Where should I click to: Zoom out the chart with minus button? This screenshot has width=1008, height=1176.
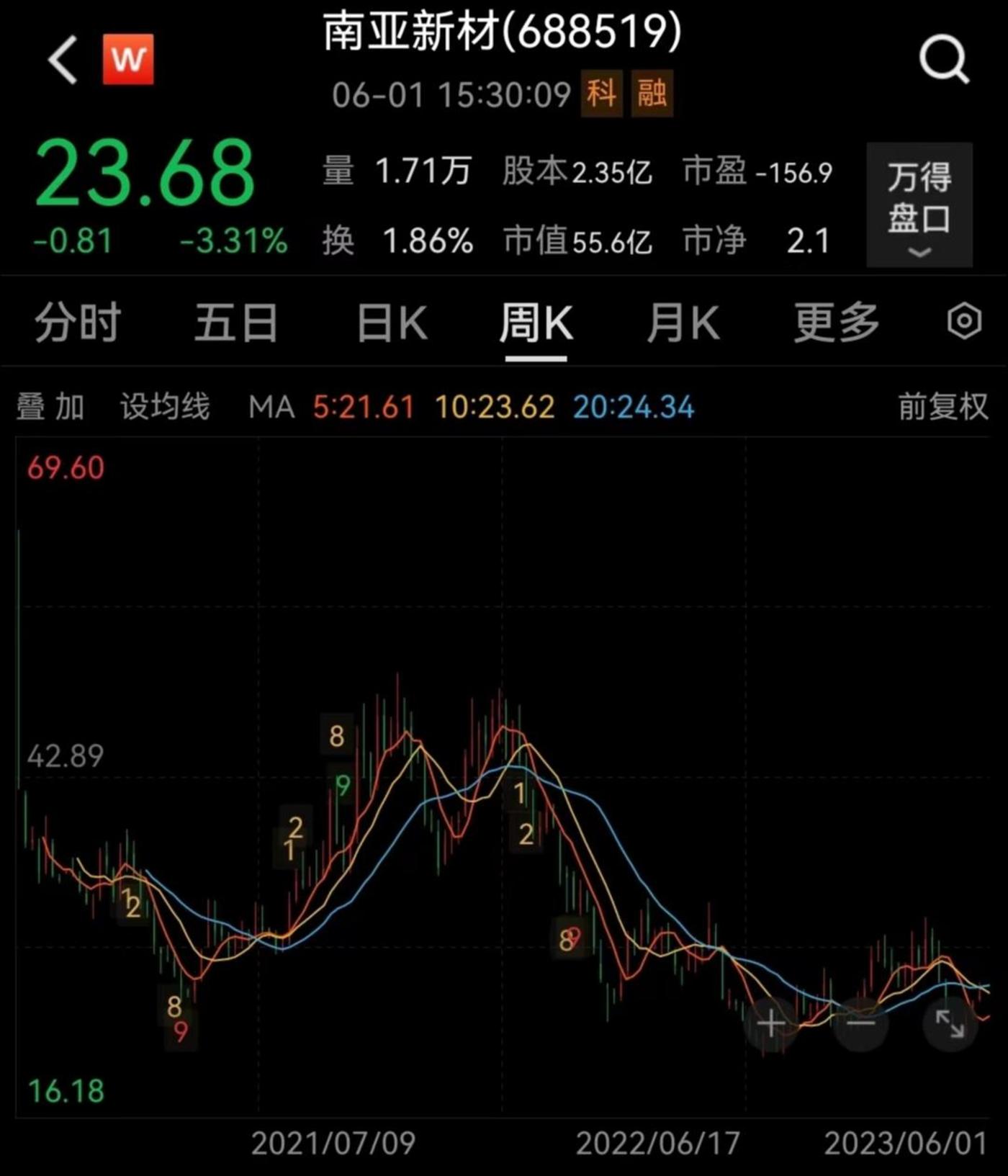(860, 1023)
